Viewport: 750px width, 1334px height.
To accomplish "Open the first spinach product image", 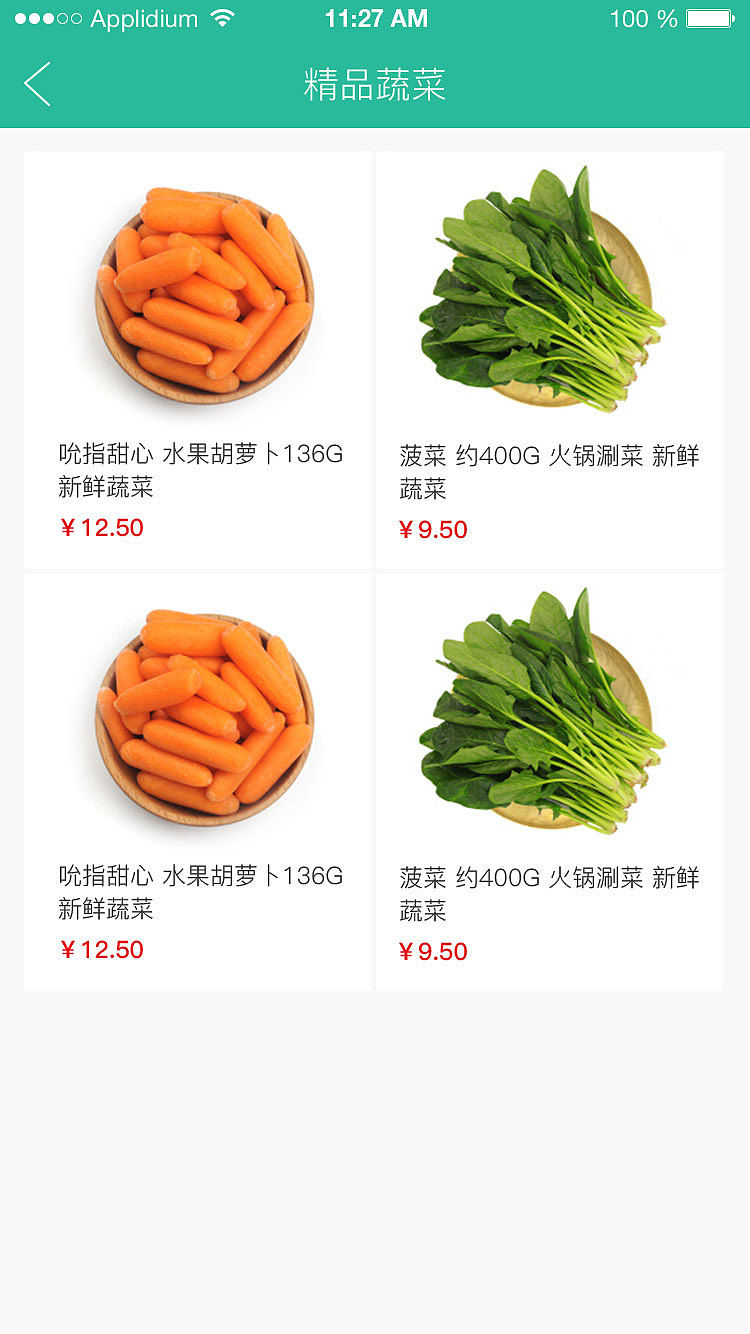I will [x=549, y=290].
